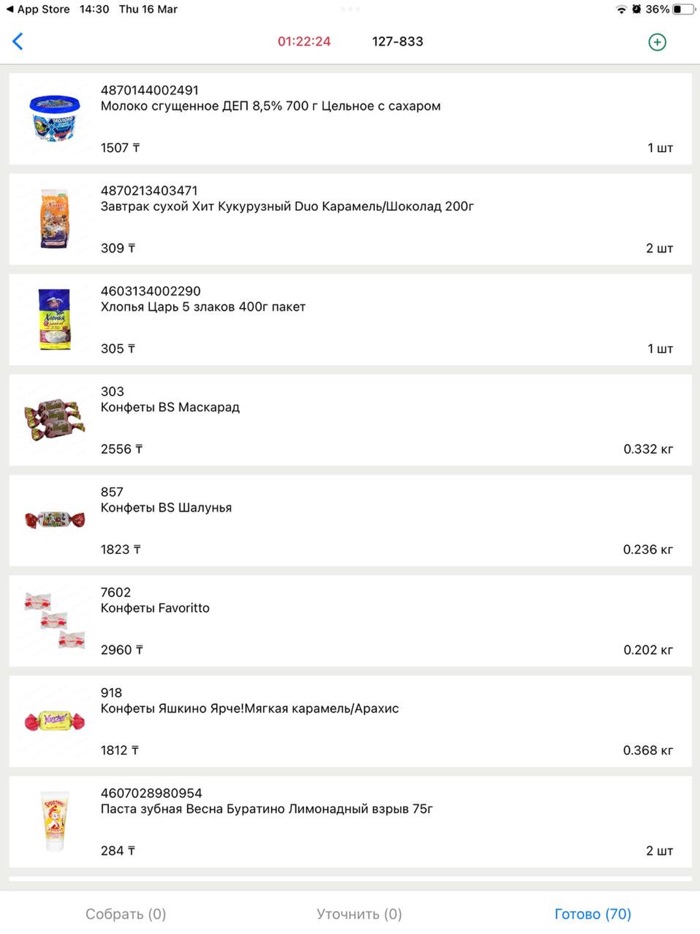
Task: Select the Готово (70) tab
Action: tap(593, 913)
